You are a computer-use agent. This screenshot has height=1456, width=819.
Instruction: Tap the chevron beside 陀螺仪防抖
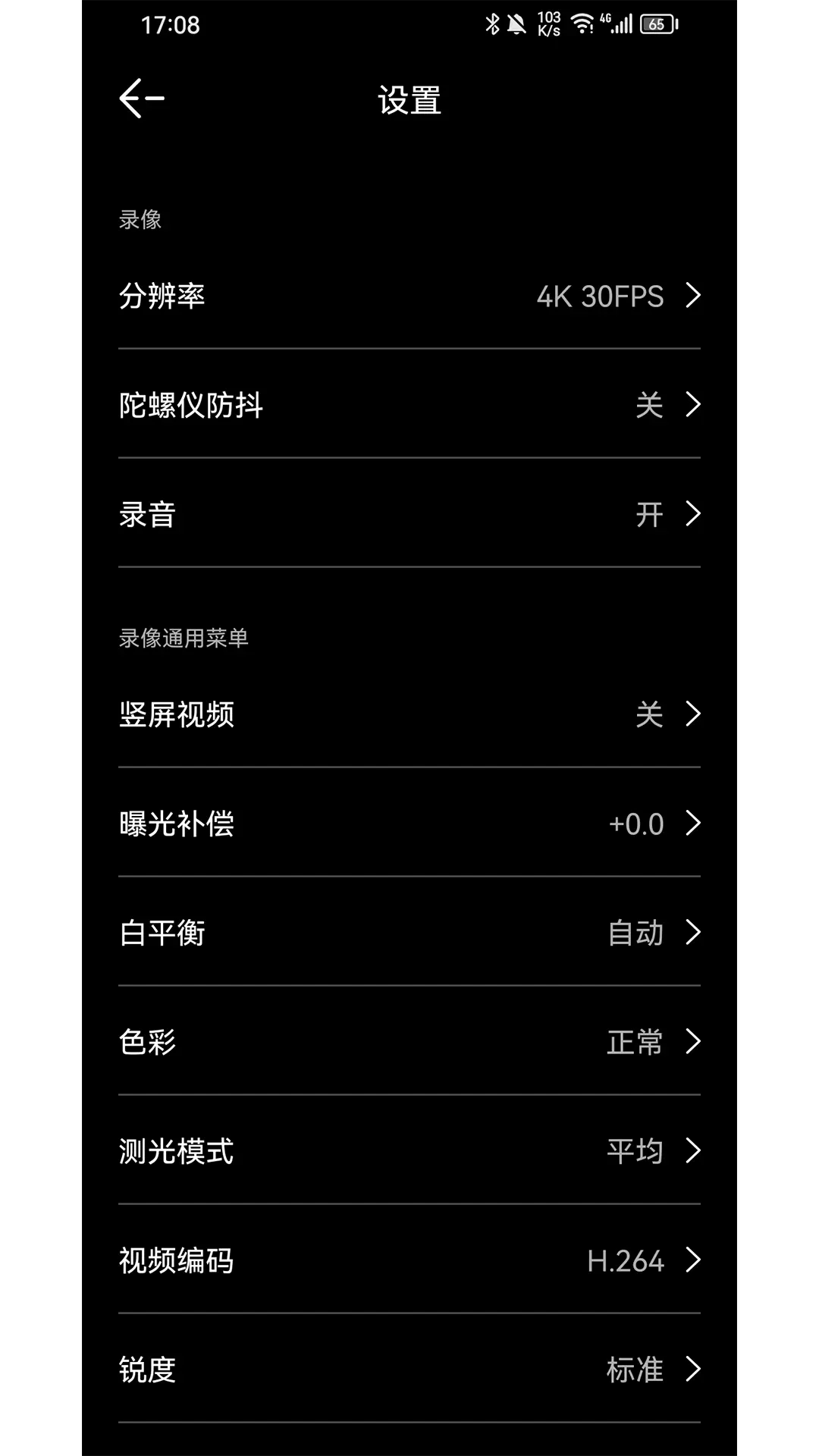pyautogui.click(x=692, y=406)
